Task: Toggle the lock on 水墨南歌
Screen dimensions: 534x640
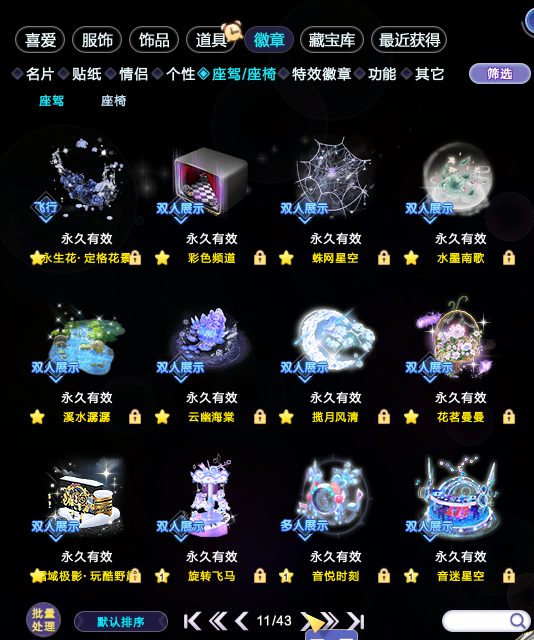Action: pos(509,258)
